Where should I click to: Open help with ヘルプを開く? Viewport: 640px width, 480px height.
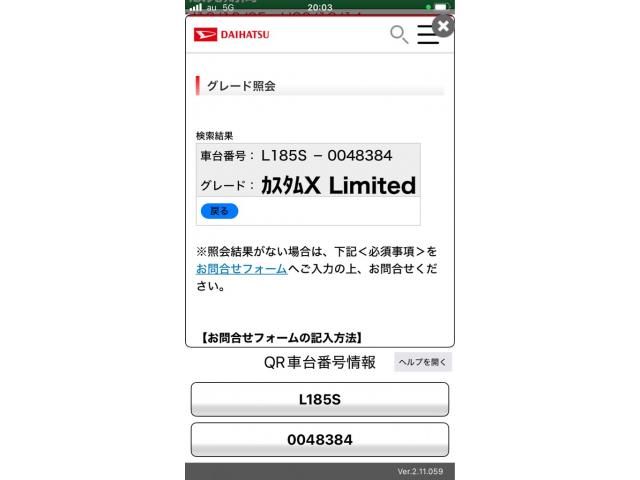pyautogui.click(x=423, y=362)
